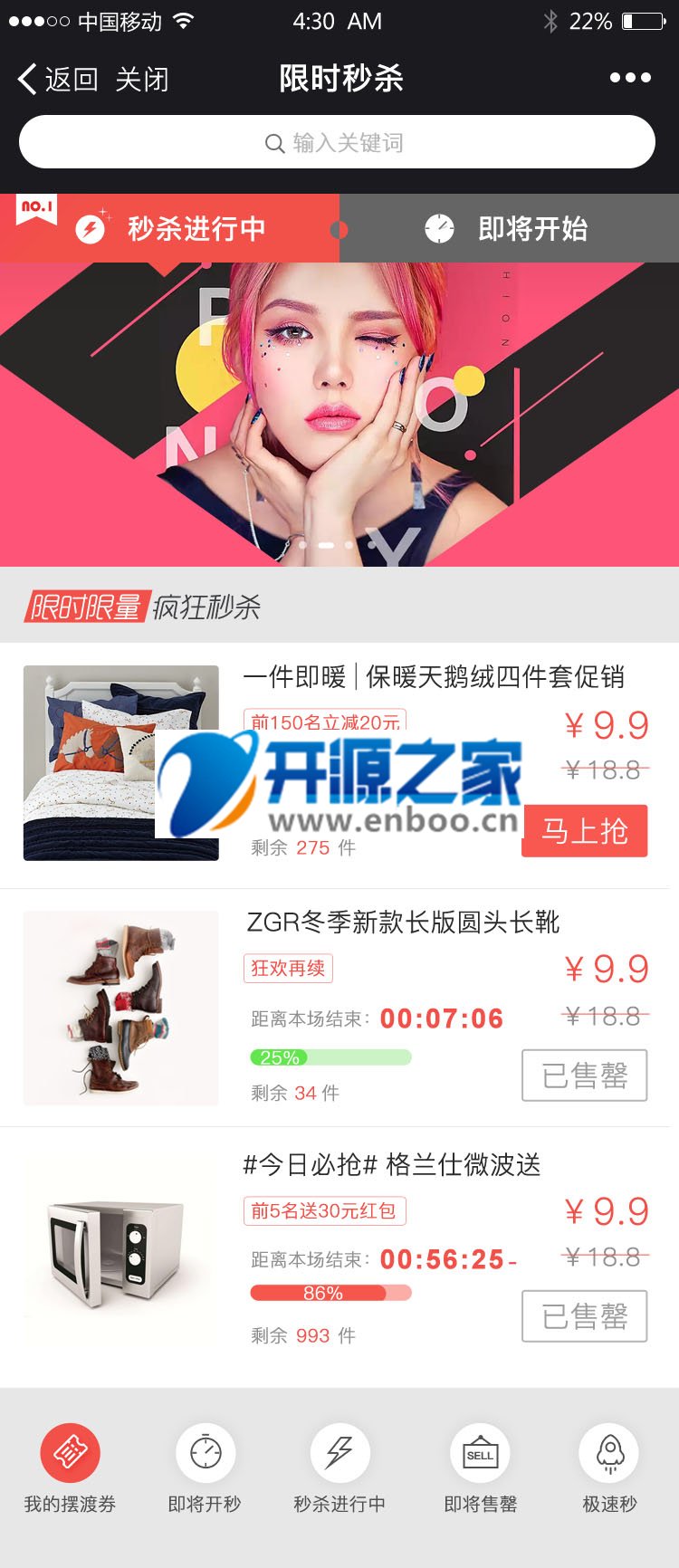Open the 保暖天鹅绒四件套 product
The image size is (679, 1568).
pyautogui.click(x=434, y=677)
